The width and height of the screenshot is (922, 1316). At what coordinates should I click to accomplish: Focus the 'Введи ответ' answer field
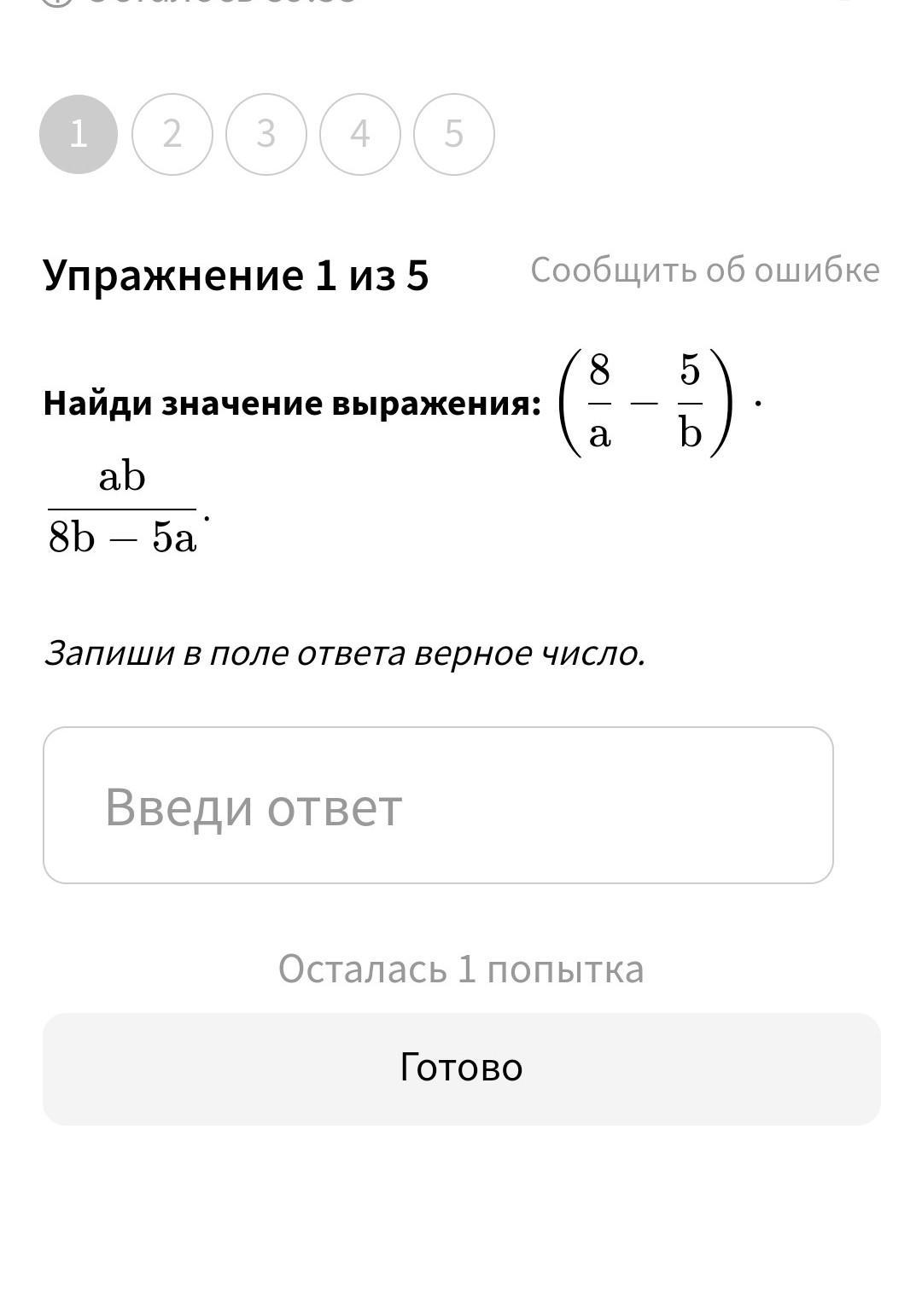[438, 805]
